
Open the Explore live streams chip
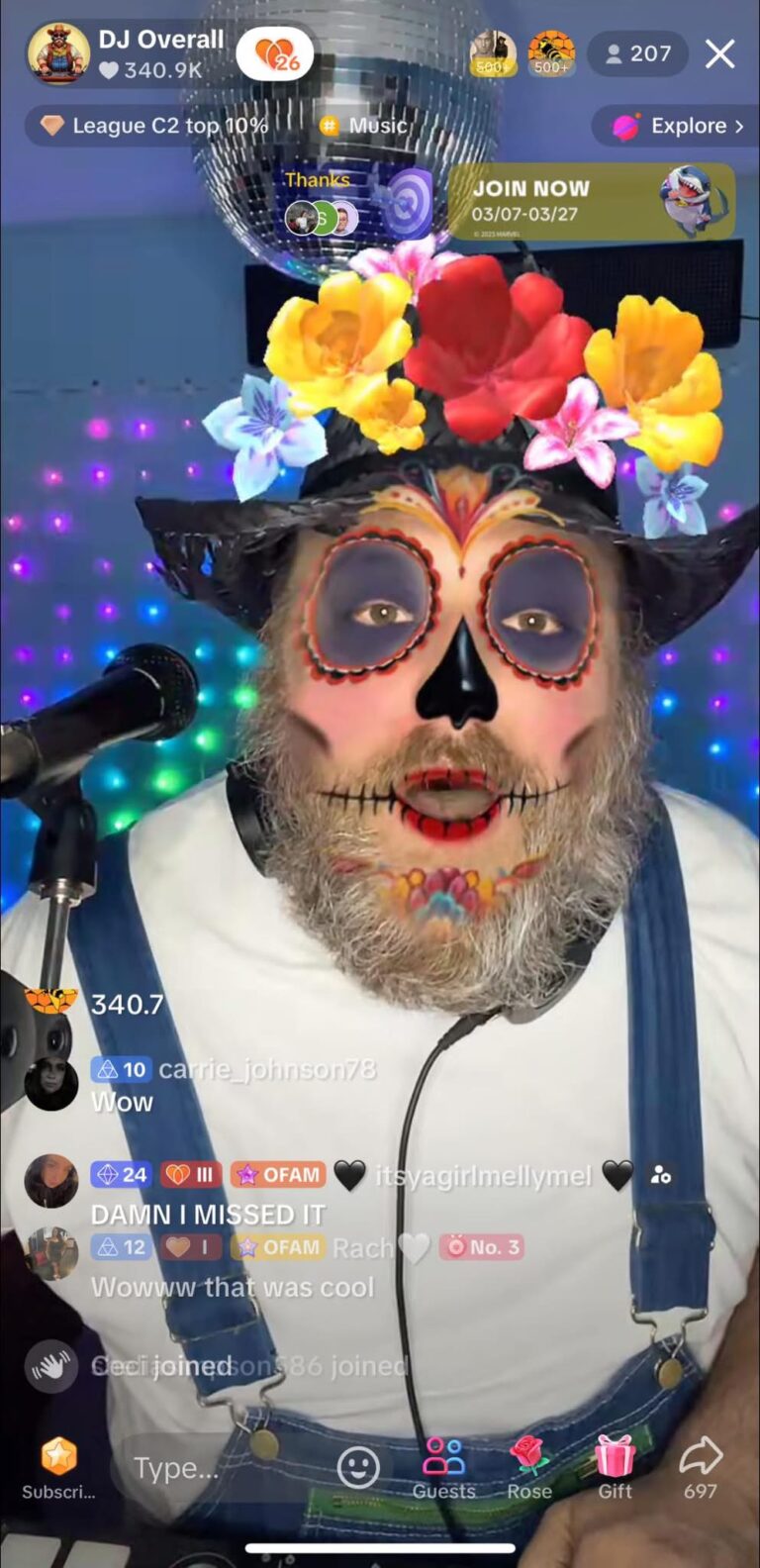coord(678,126)
